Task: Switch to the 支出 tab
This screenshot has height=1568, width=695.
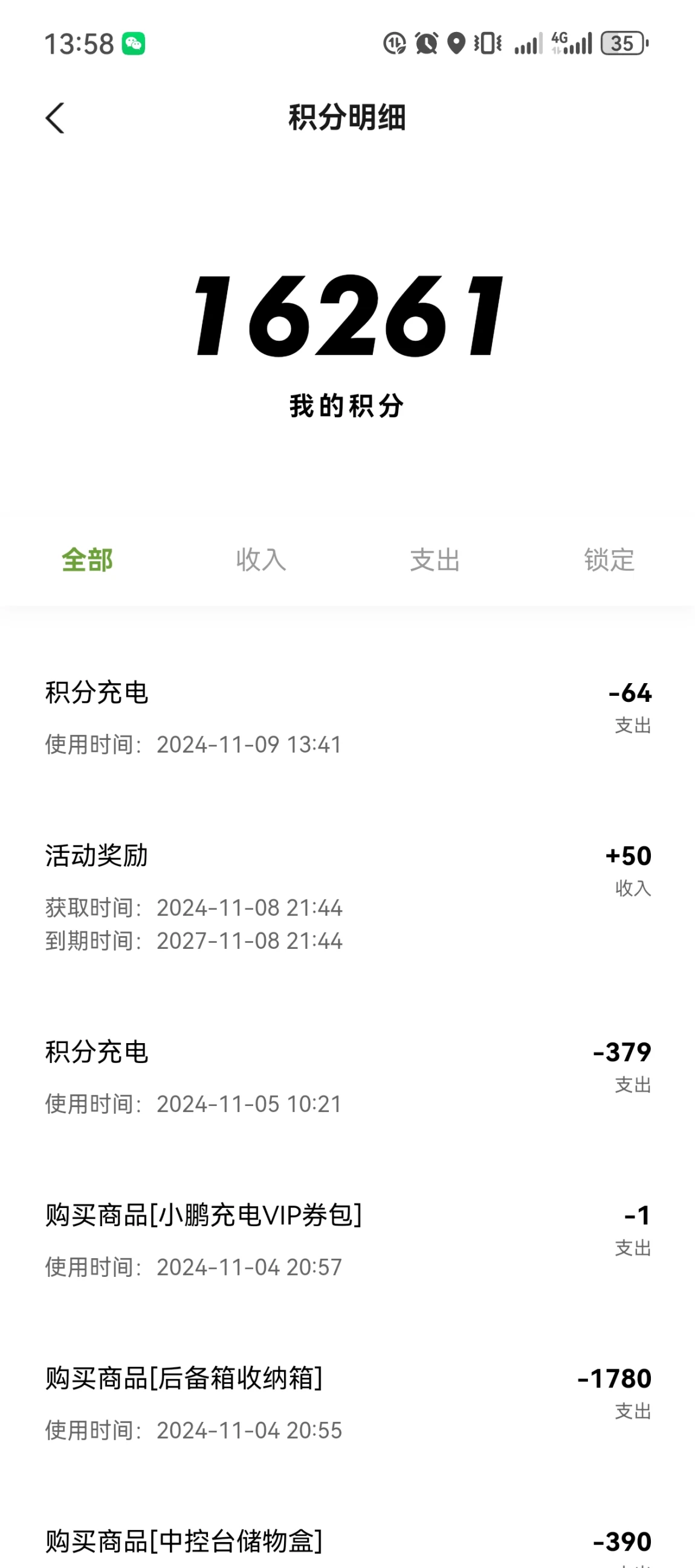Action: coord(435,560)
